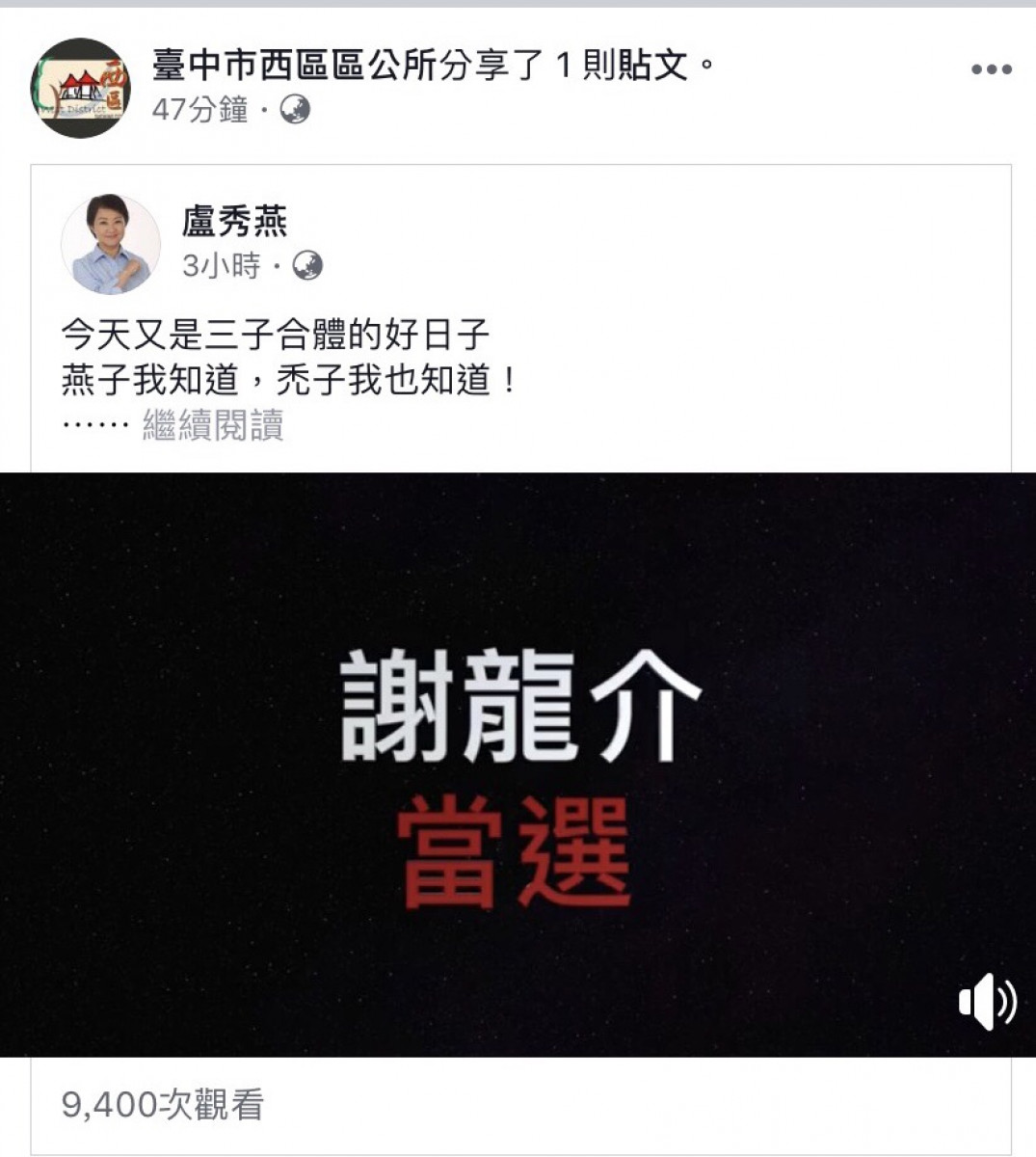Expand post with 繼續閱讀
Image resolution: width=1036 pixels, height=1157 pixels.
pyautogui.click(x=213, y=424)
